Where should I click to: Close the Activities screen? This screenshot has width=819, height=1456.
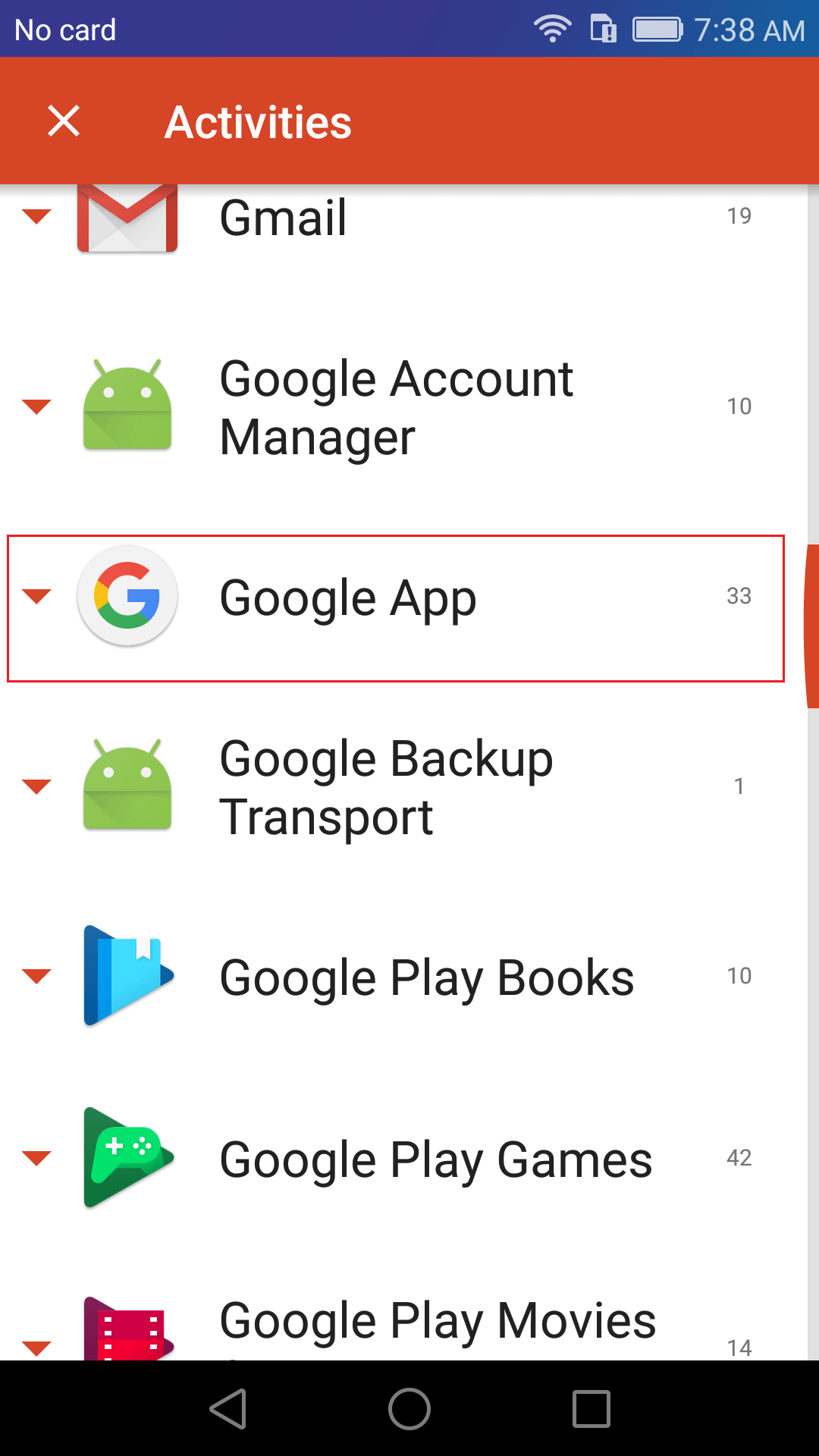(64, 121)
